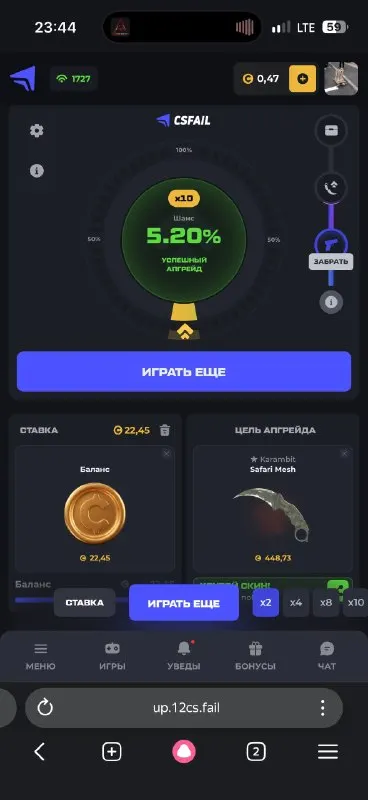Tap the ЗАБРАТЬ button
368x800 pixels.
coord(331,262)
